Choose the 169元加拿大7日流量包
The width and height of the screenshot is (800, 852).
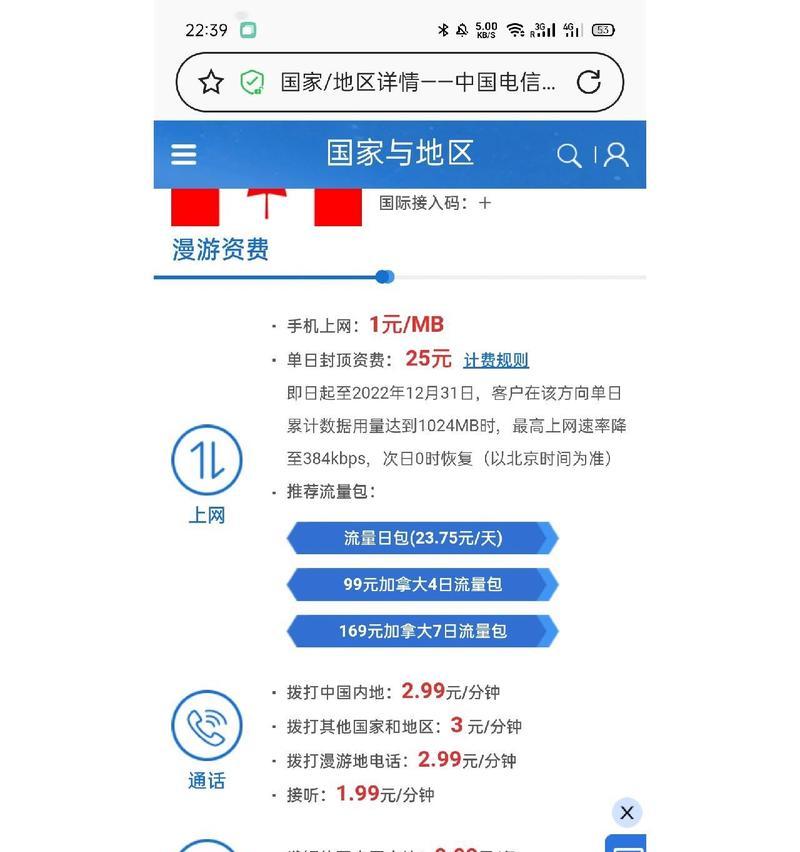tap(422, 631)
